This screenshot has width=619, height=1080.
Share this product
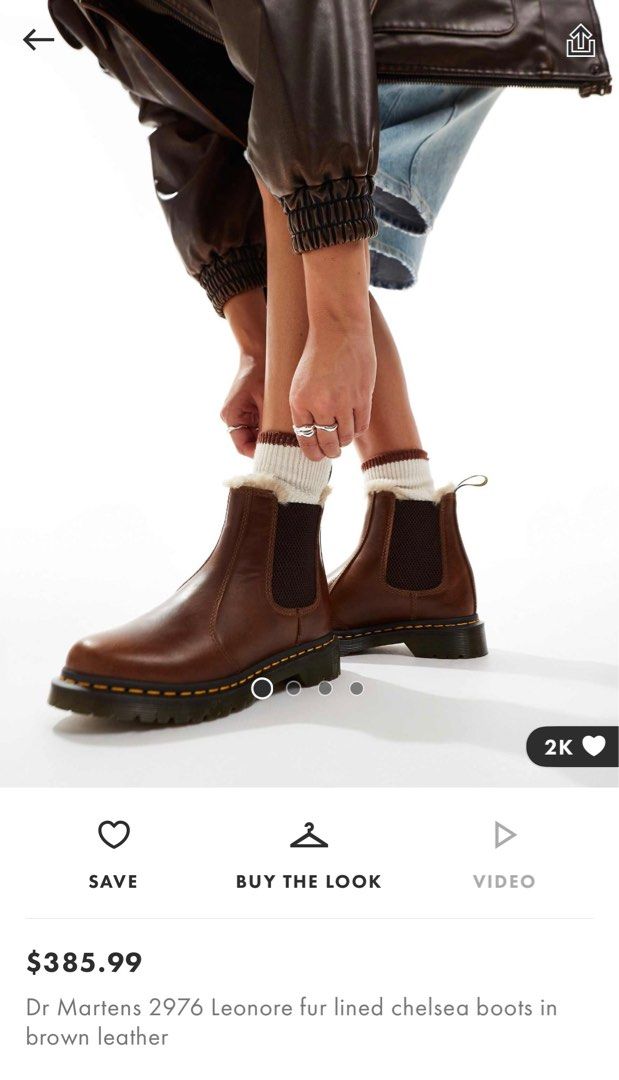point(580,41)
